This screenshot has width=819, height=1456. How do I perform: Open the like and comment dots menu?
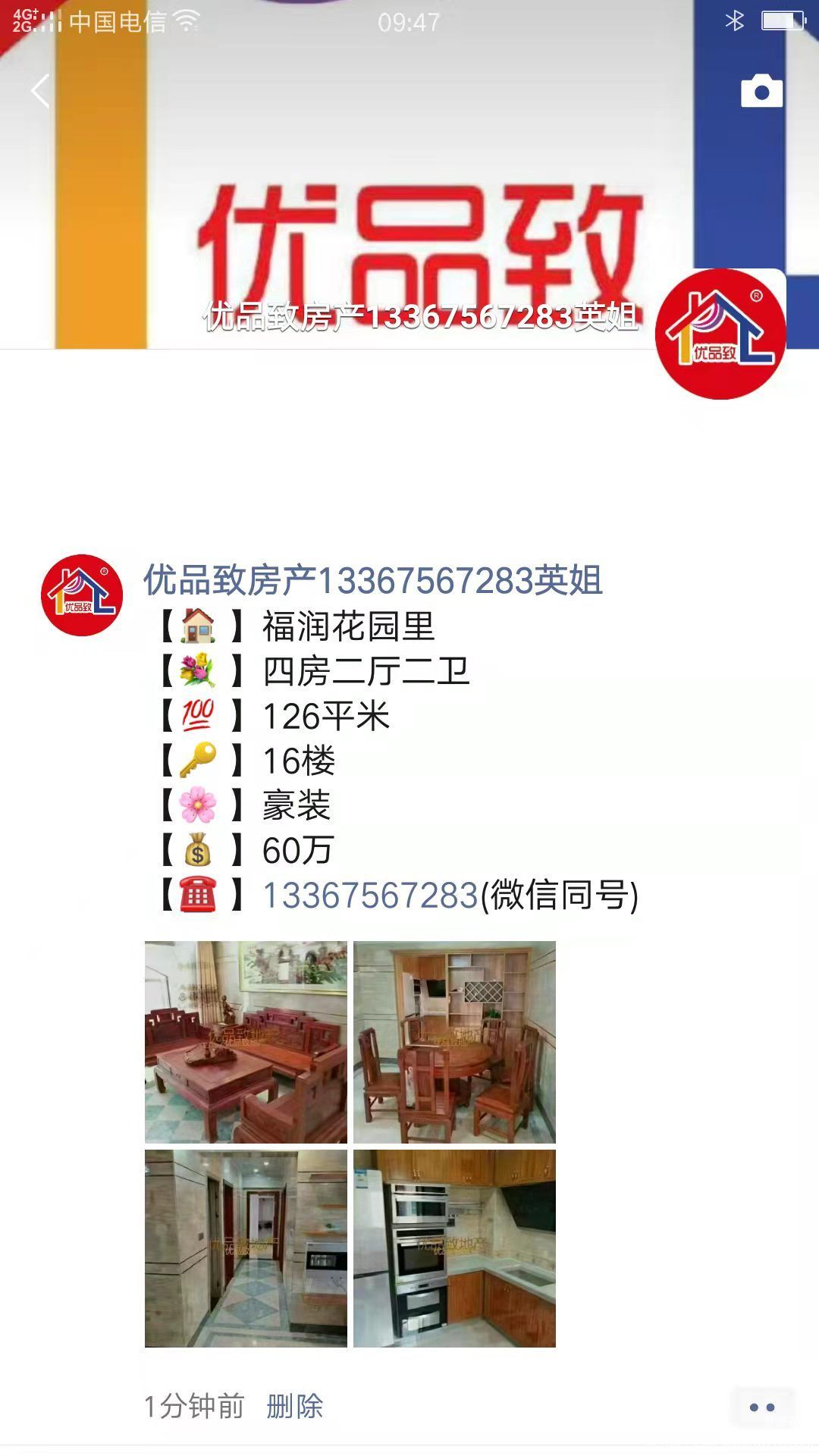pyautogui.click(x=762, y=1407)
